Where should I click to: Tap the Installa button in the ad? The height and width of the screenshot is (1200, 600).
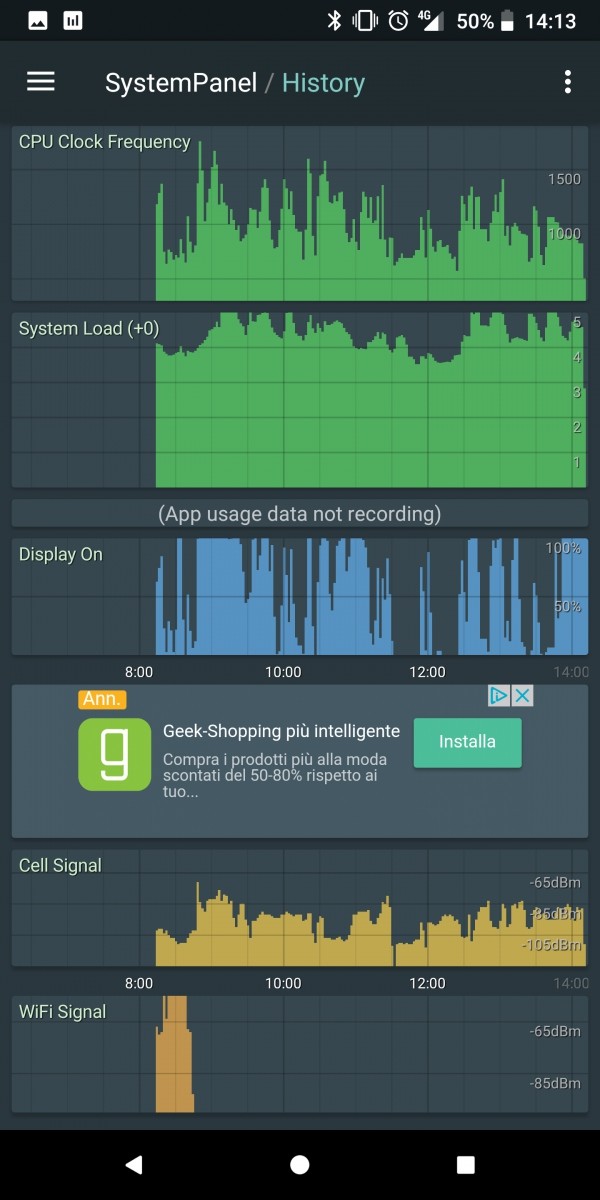tap(467, 742)
